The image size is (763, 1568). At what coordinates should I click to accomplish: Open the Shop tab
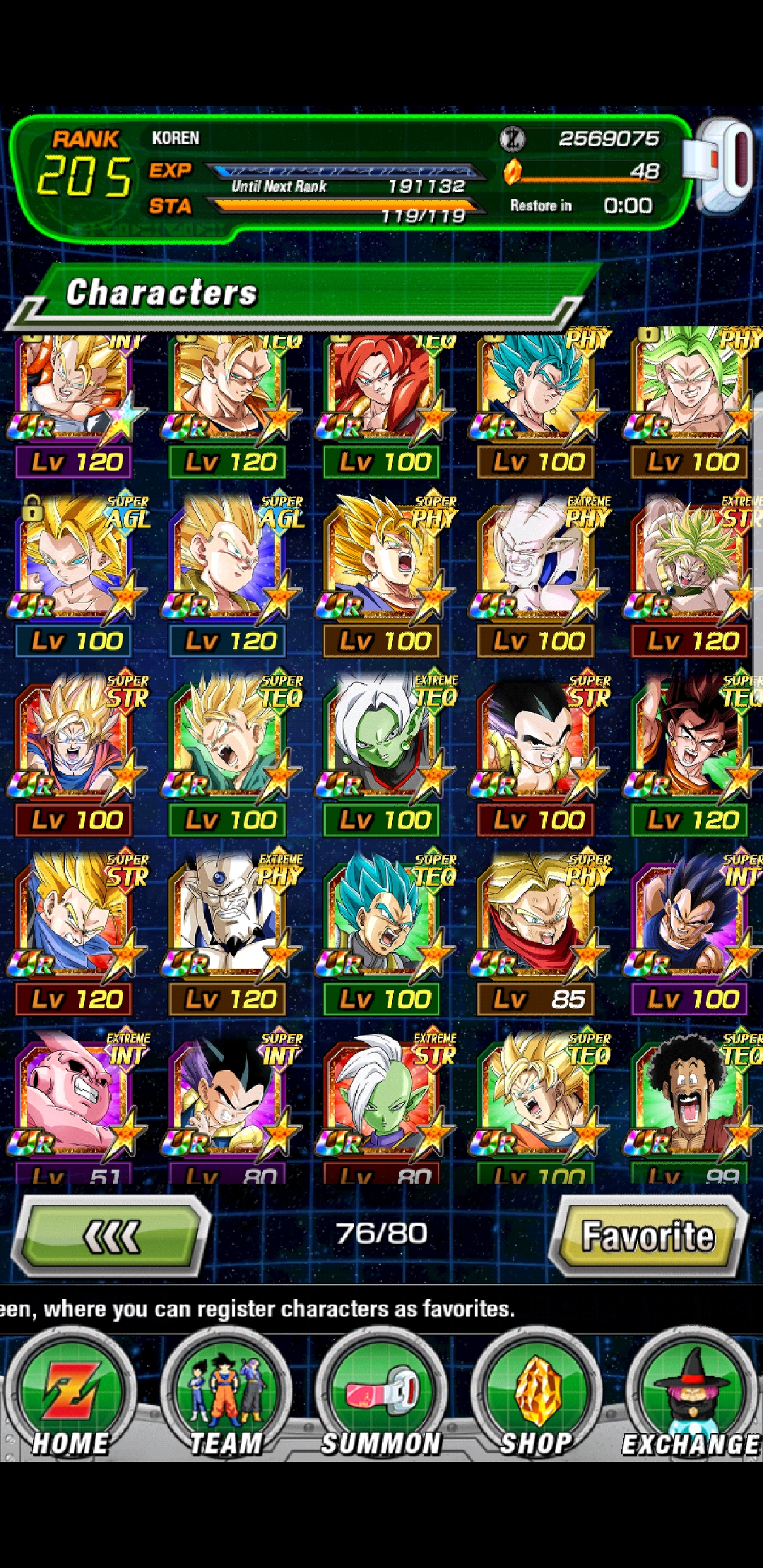(x=536, y=1395)
